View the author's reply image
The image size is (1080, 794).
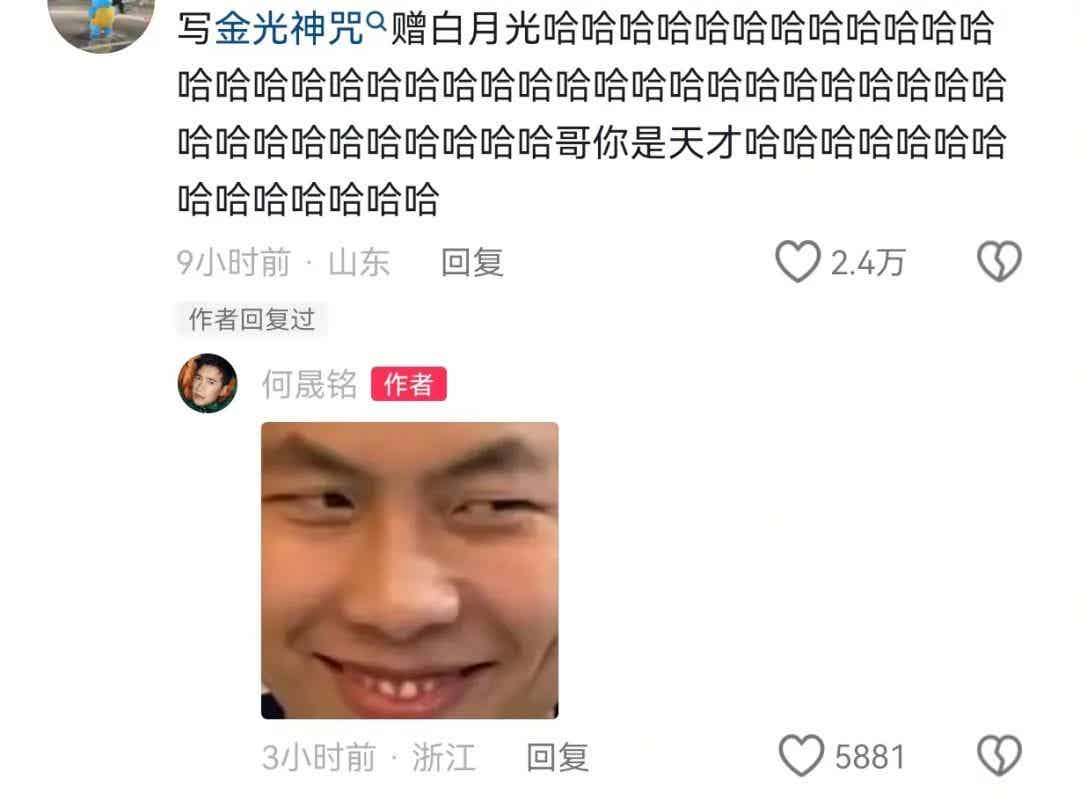(x=409, y=570)
